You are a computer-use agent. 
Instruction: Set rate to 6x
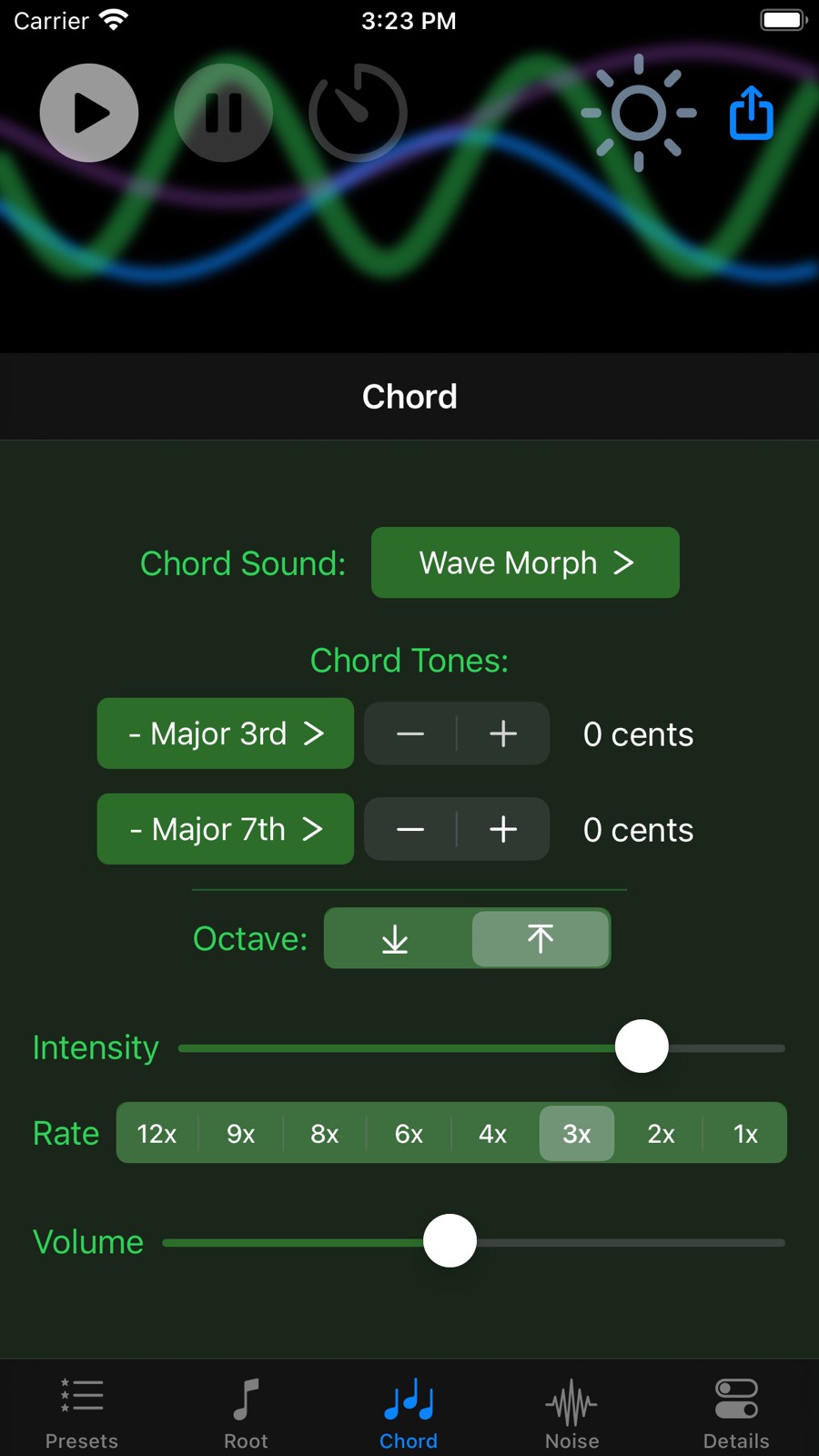click(409, 1133)
